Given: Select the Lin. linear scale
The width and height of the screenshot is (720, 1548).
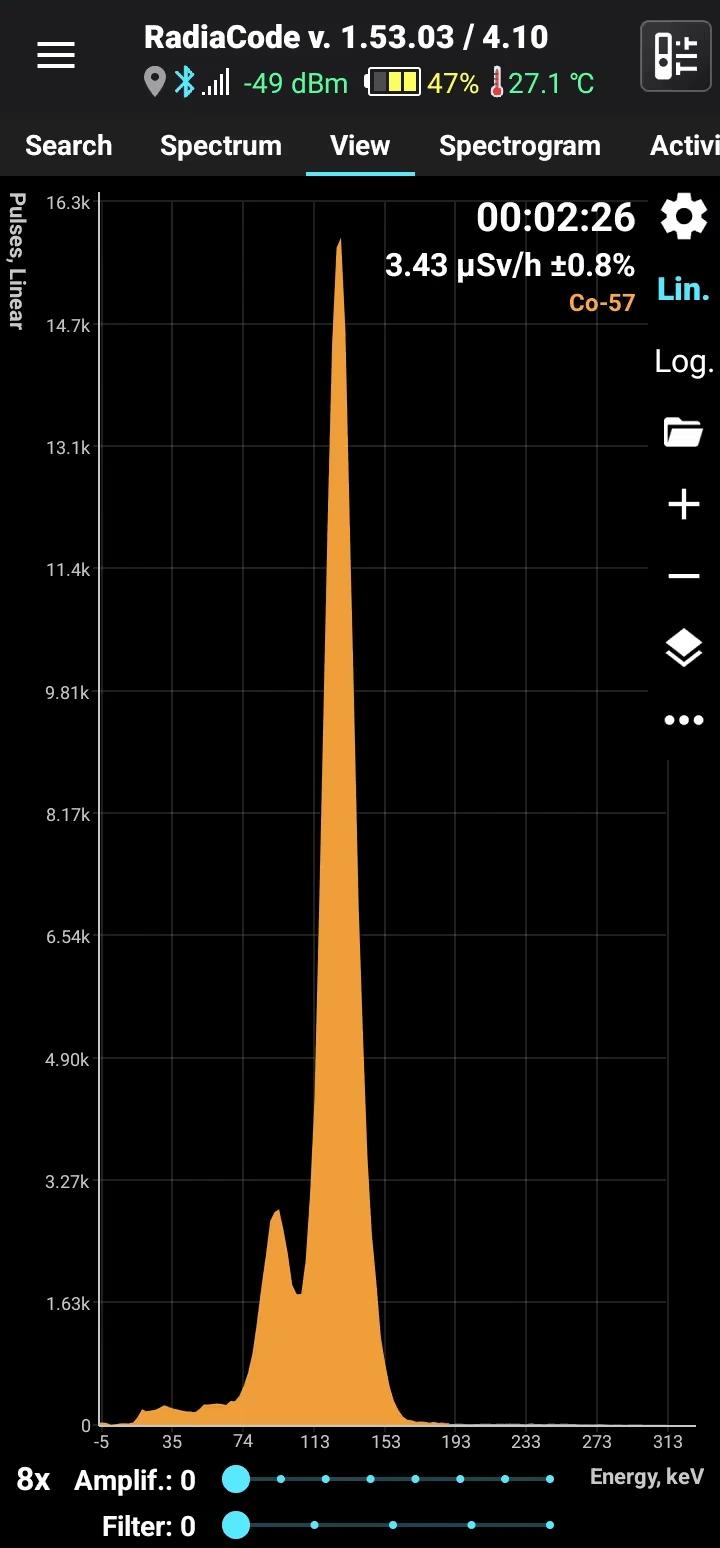Looking at the screenshot, I should pyautogui.click(x=684, y=290).
